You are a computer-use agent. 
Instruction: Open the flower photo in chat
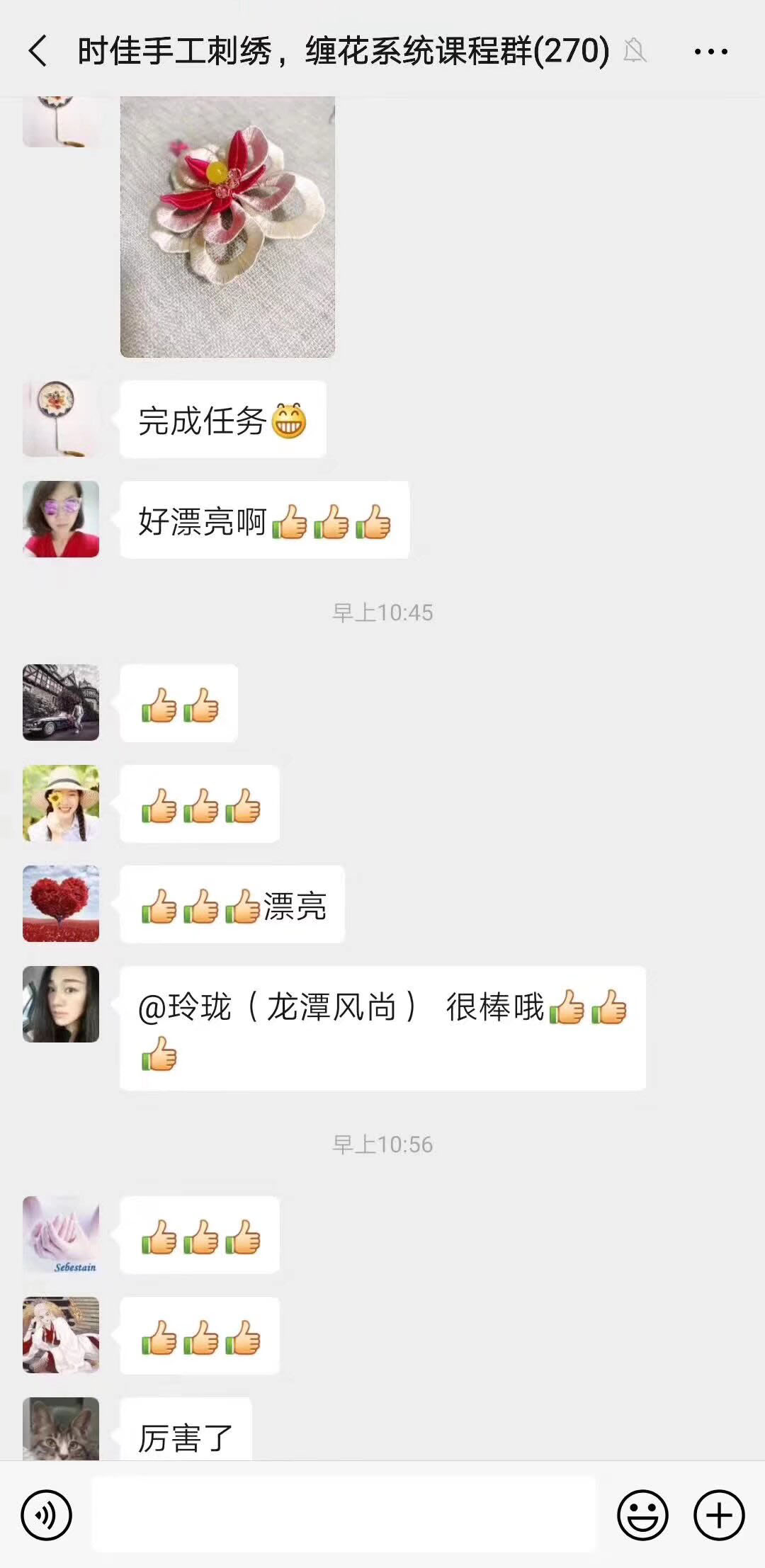coord(227,227)
